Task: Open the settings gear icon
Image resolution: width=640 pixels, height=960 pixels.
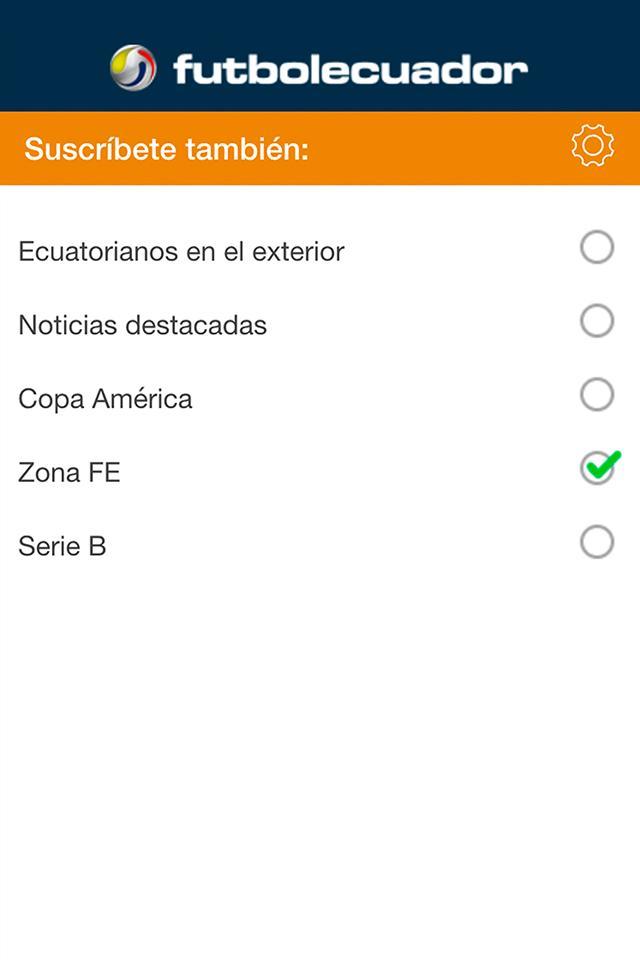Action: pos(592,146)
